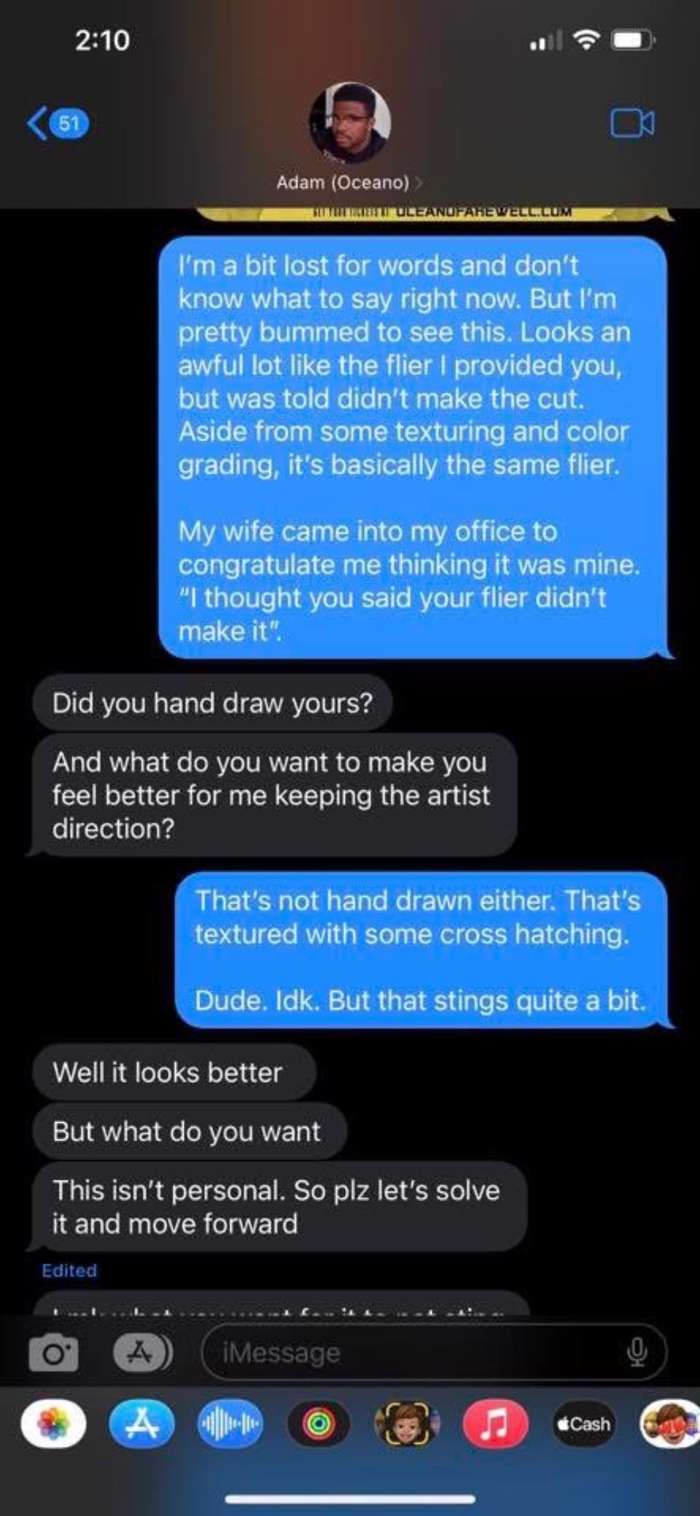Open the audio messages app

tap(231, 1424)
